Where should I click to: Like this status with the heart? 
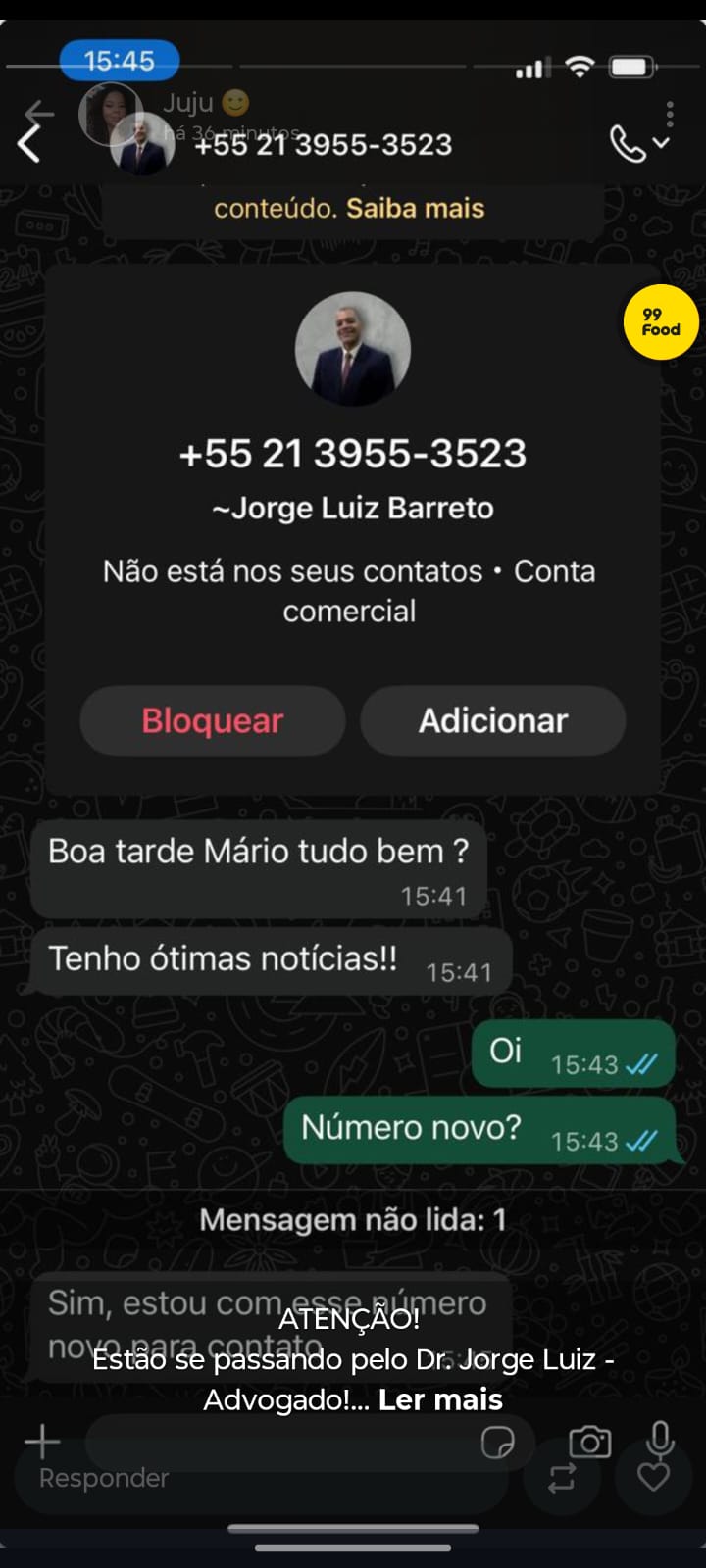click(x=653, y=1477)
